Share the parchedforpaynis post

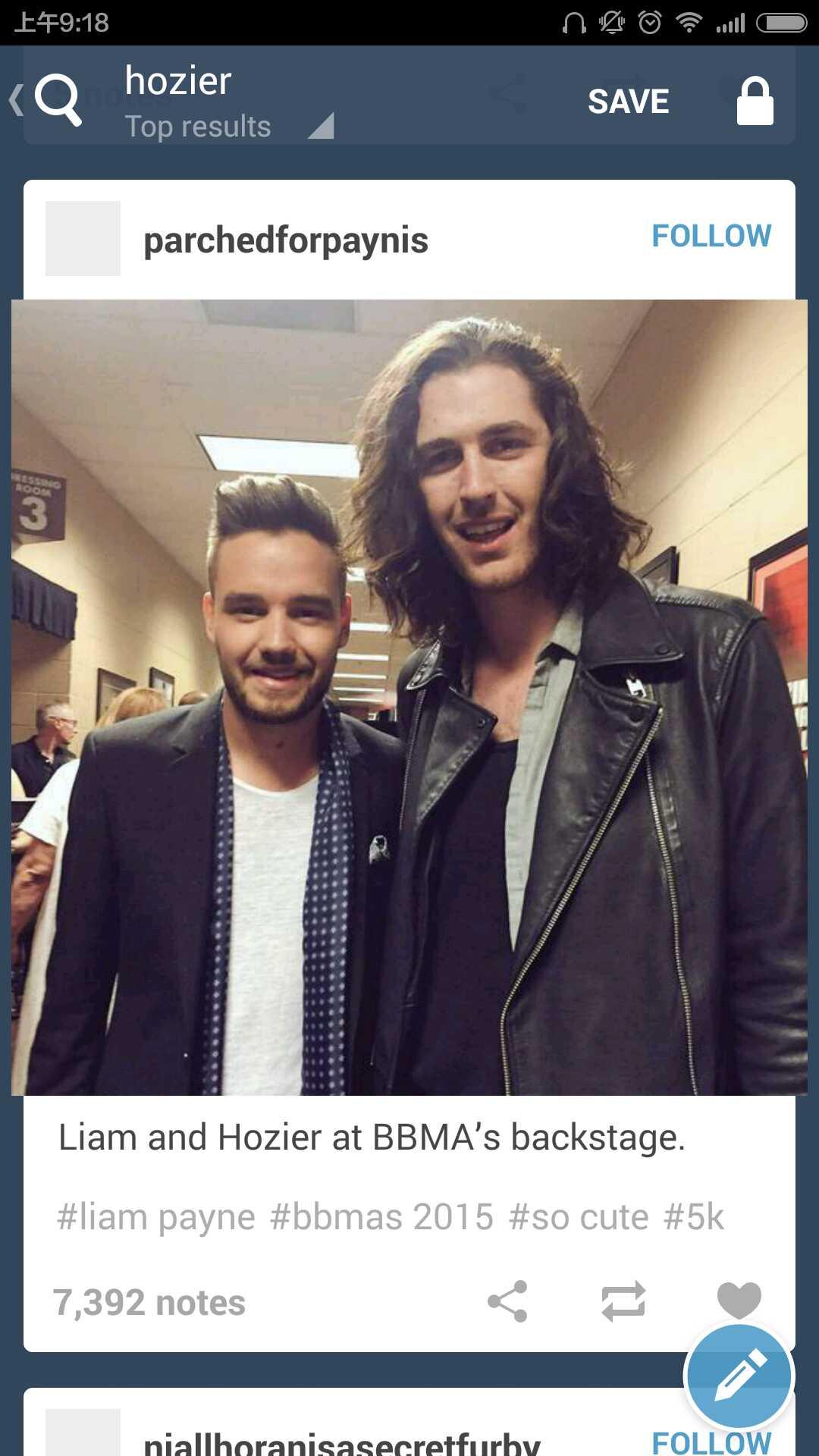[507, 1301]
